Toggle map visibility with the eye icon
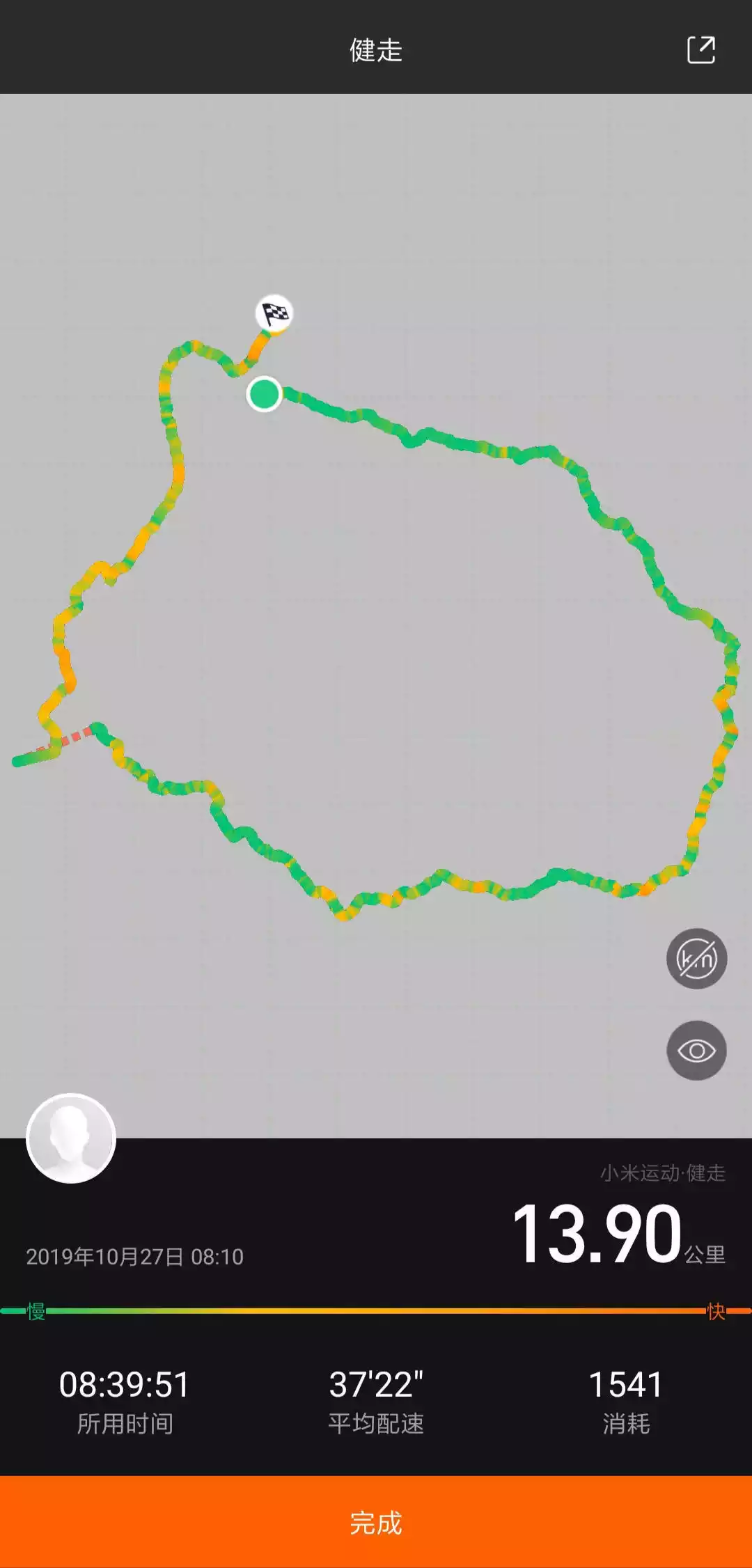 (696, 1051)
